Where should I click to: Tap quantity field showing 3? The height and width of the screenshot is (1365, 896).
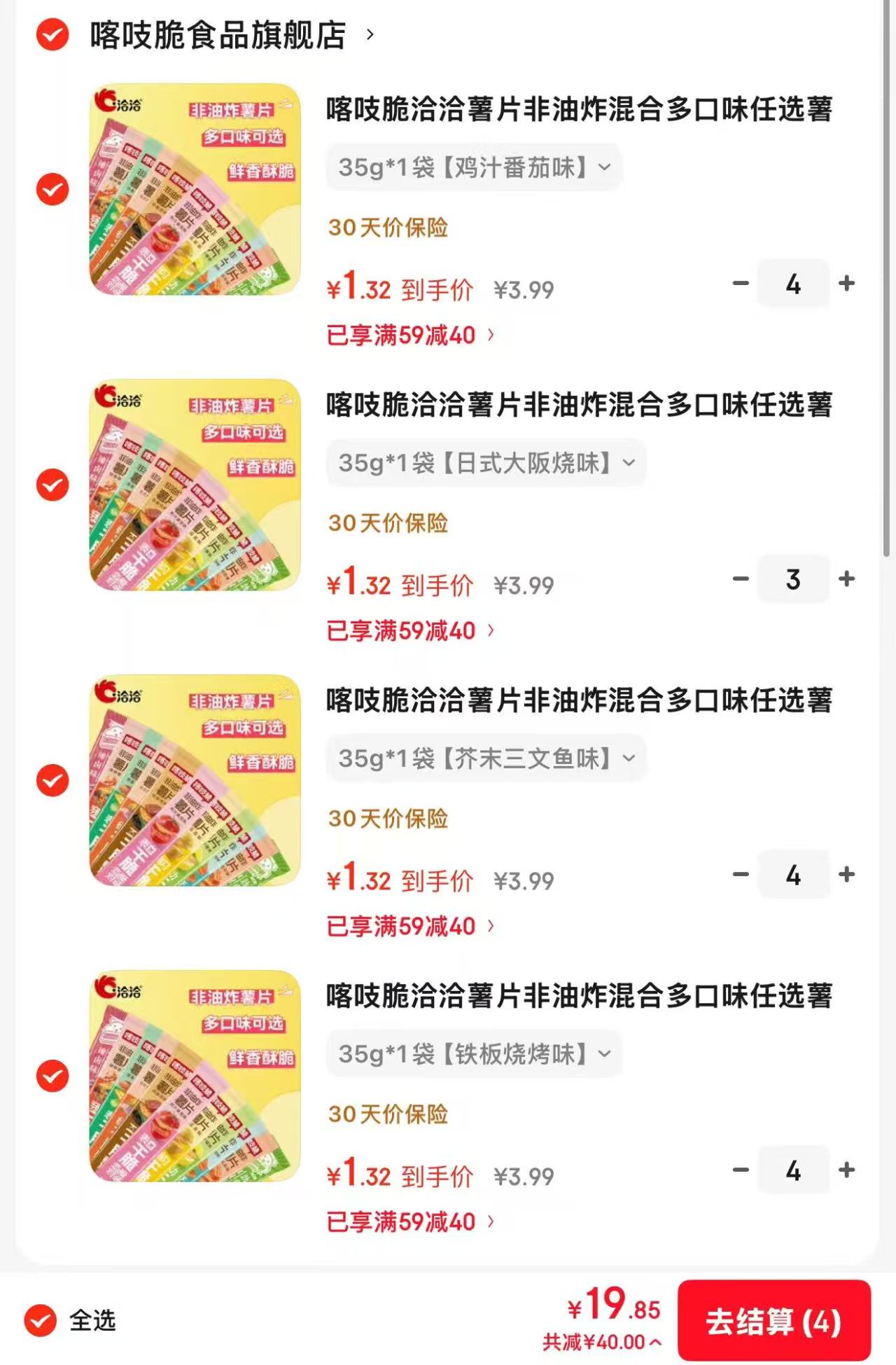(793, 579)
